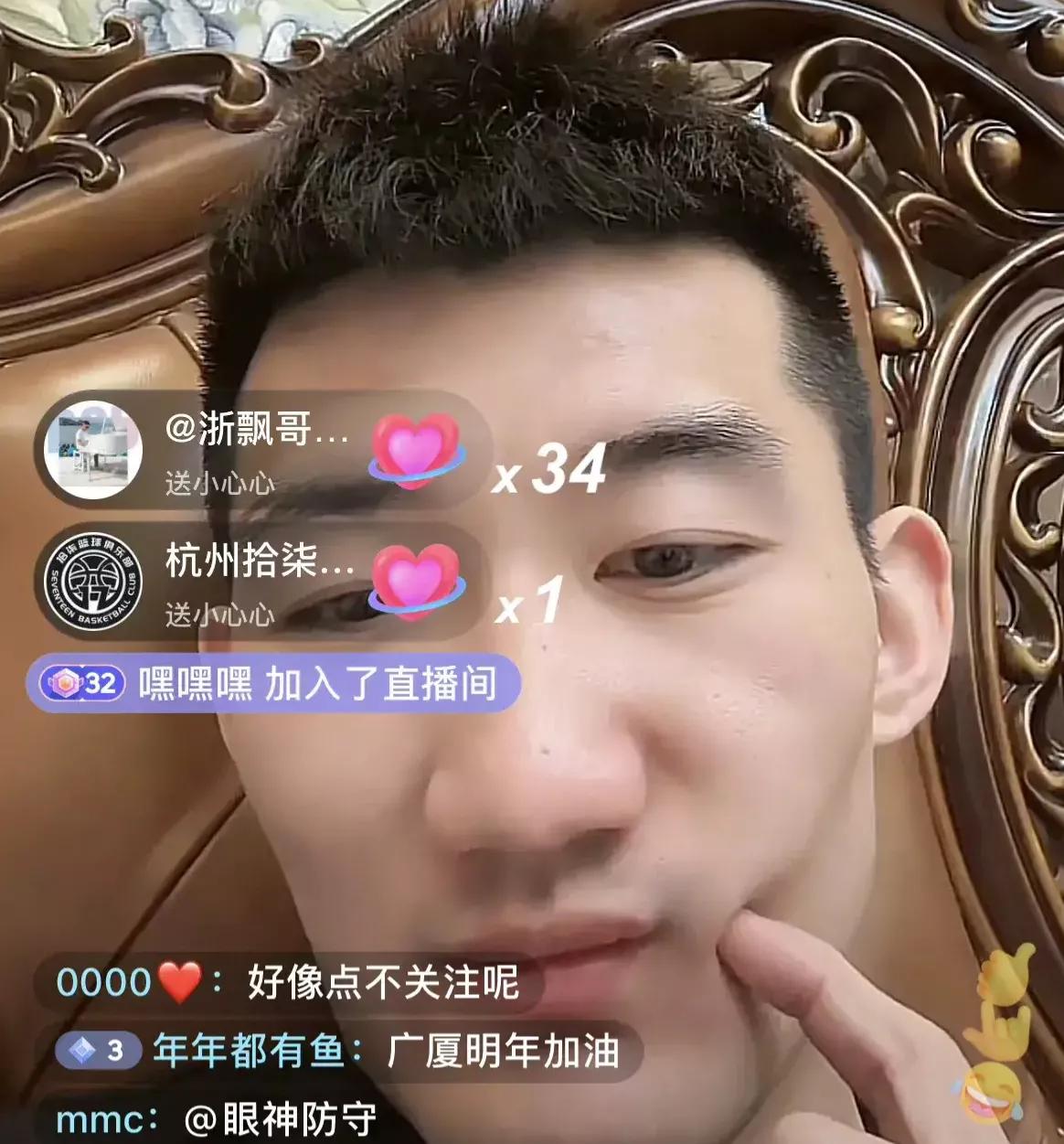Tap the shaka hand emoji sticker
Image resolution: width=1064 pixels, height=1144 pixels.
coord(1000,1003)
